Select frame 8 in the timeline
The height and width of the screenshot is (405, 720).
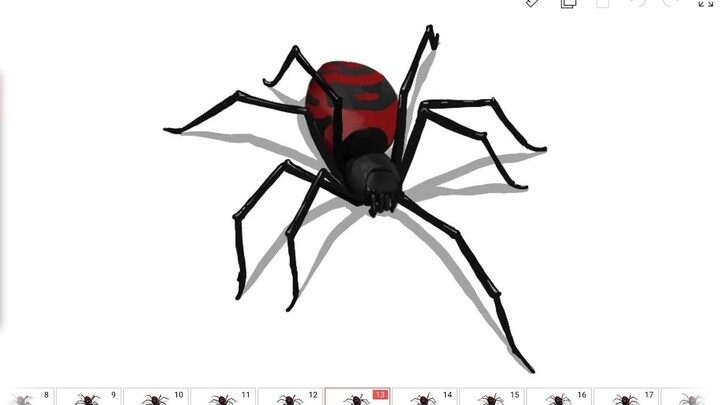[x=24, y=397]
